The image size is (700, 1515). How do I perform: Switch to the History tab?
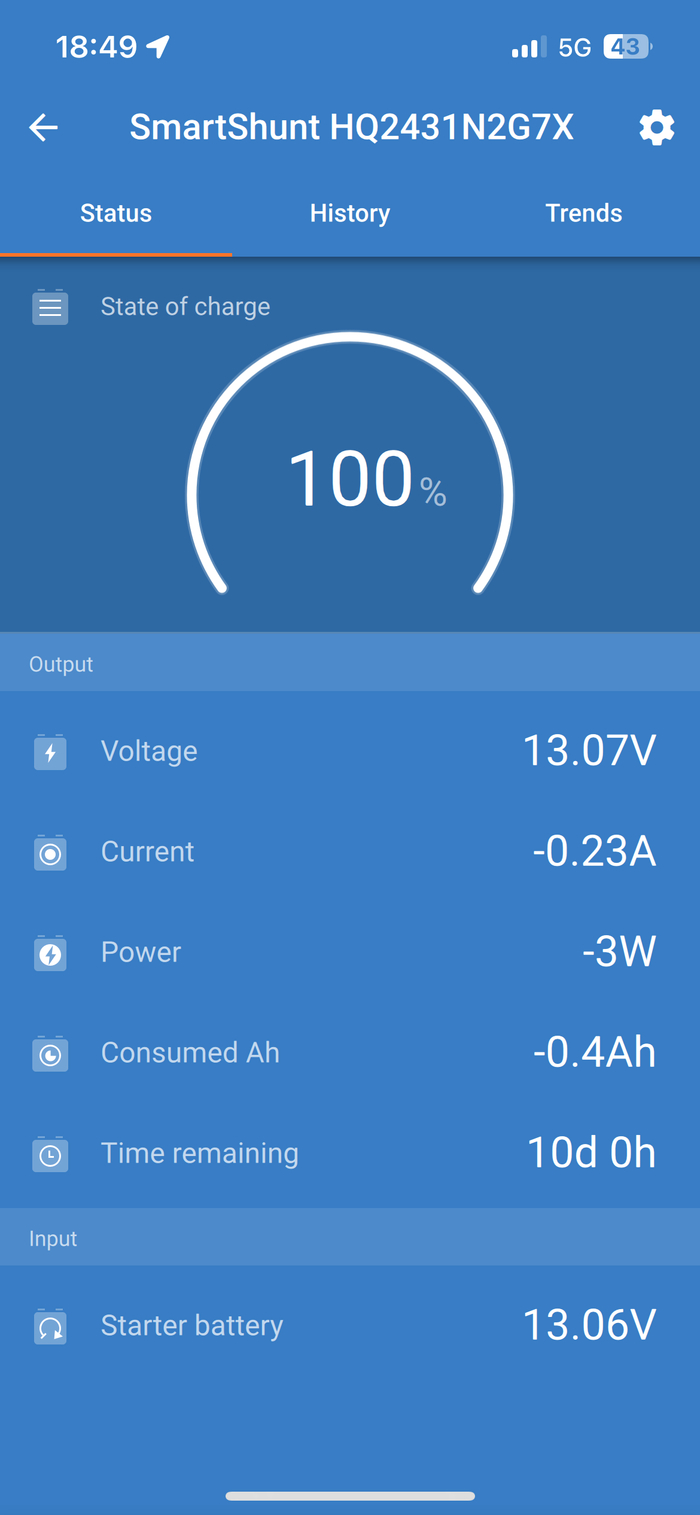tap(350, 213)
